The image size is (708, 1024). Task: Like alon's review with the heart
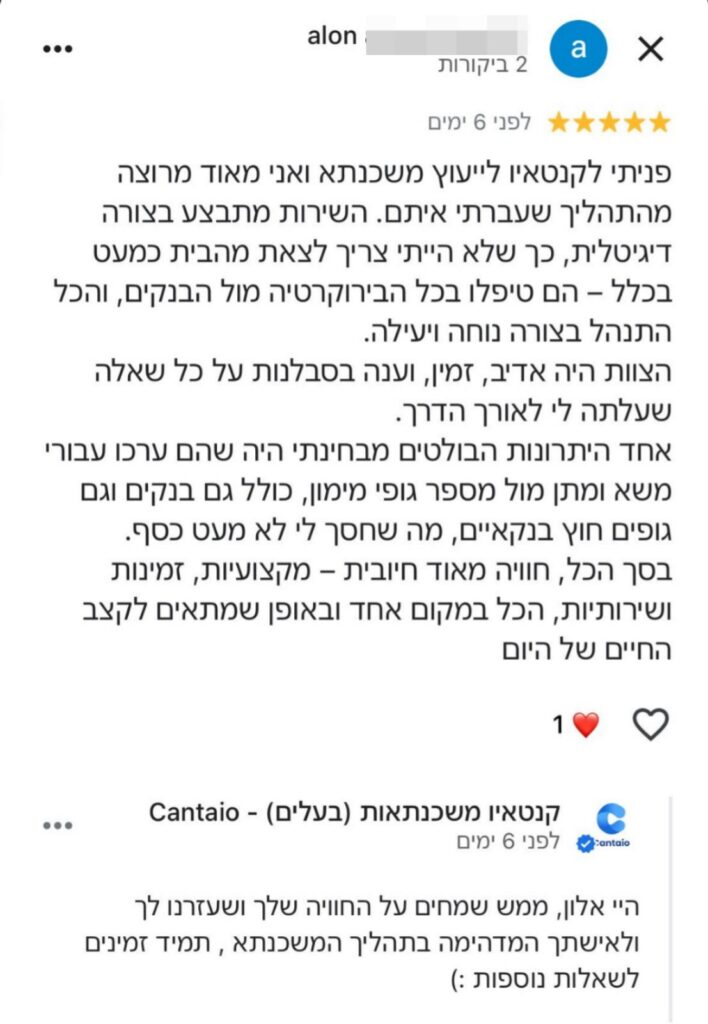[651, 724]
